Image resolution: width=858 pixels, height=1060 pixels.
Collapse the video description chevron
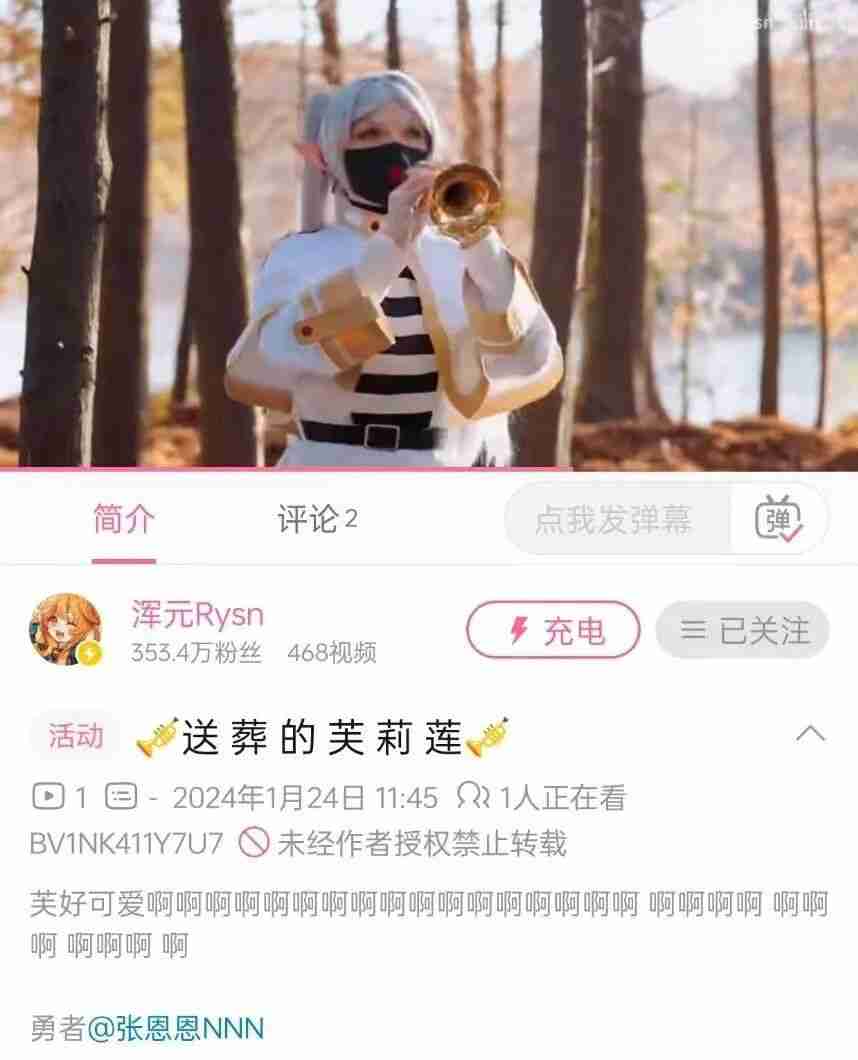[x=810, y=734]
